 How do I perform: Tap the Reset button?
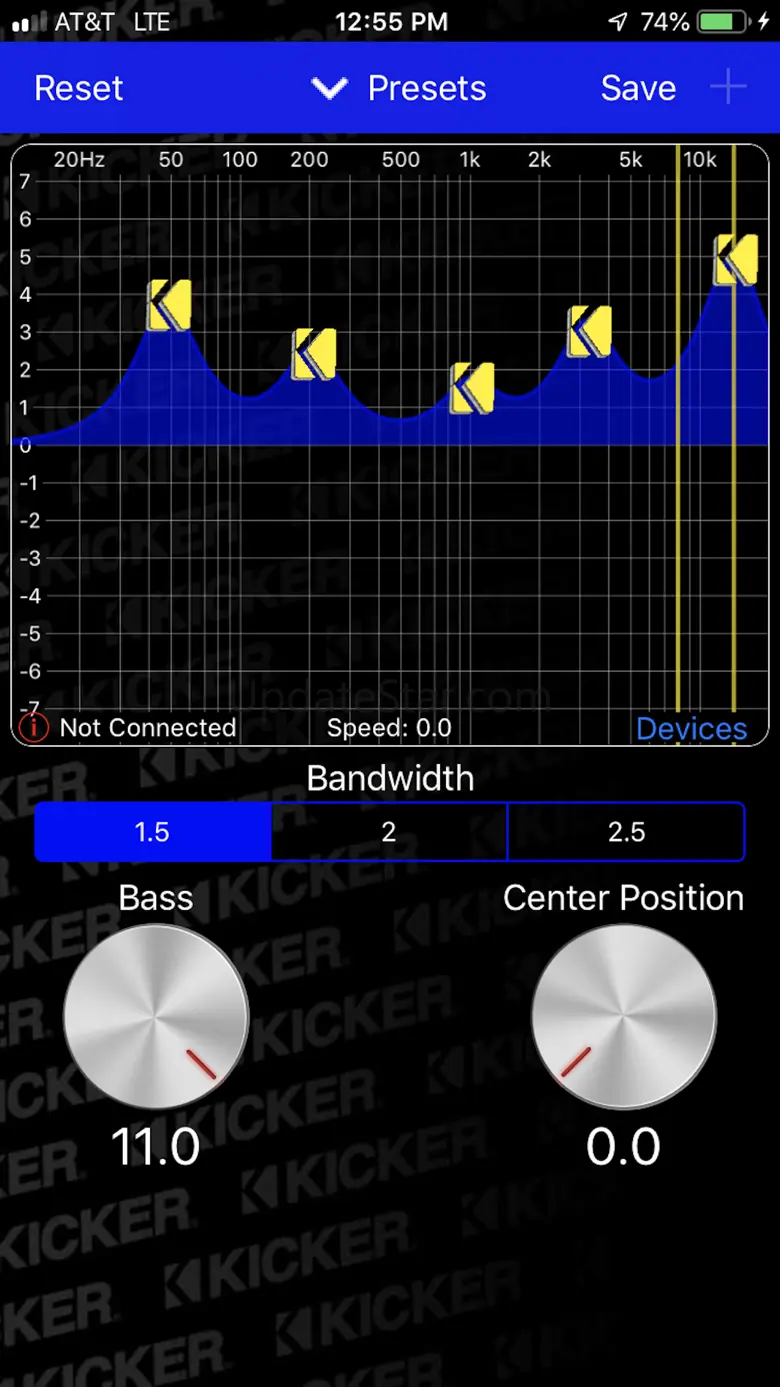pyautogui.click(x=79, y=88)
